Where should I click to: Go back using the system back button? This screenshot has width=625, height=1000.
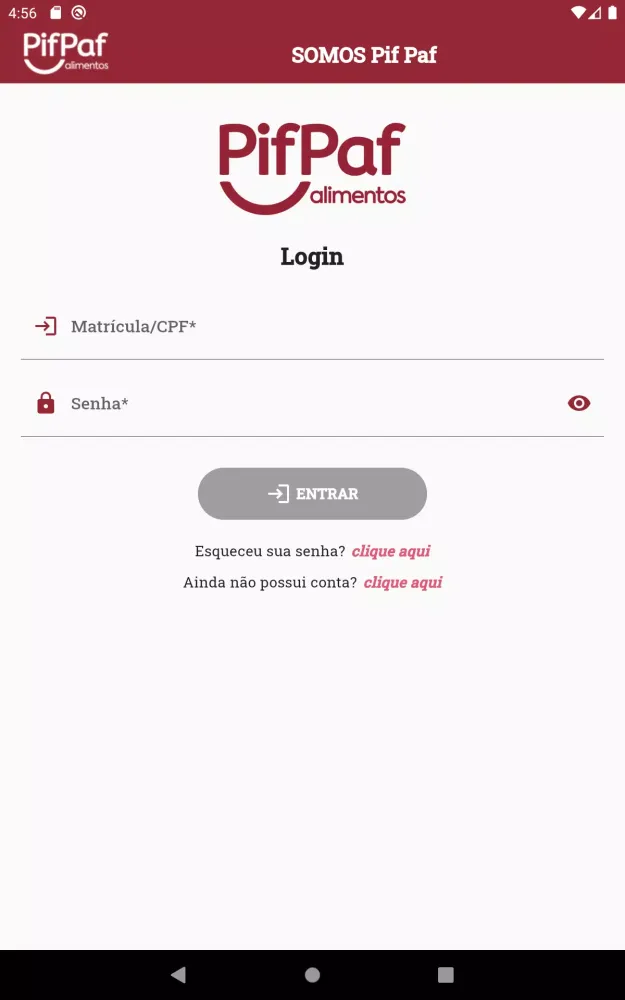[178, 975]
